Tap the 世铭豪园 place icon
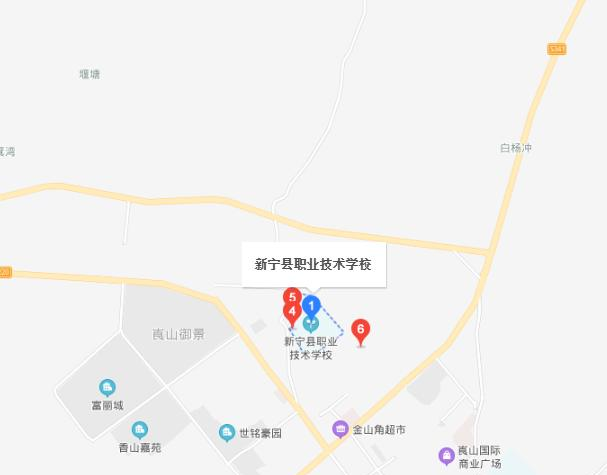 [x=227, y=432]
